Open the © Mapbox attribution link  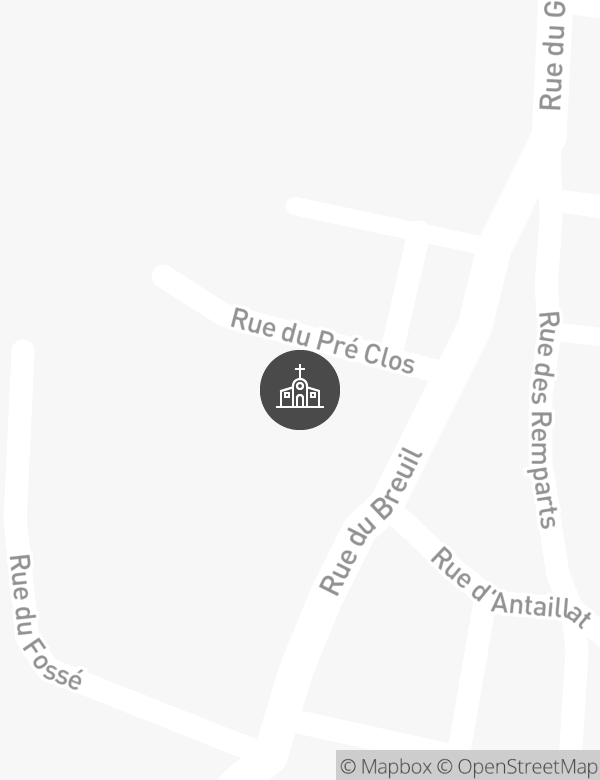point(386,766)
